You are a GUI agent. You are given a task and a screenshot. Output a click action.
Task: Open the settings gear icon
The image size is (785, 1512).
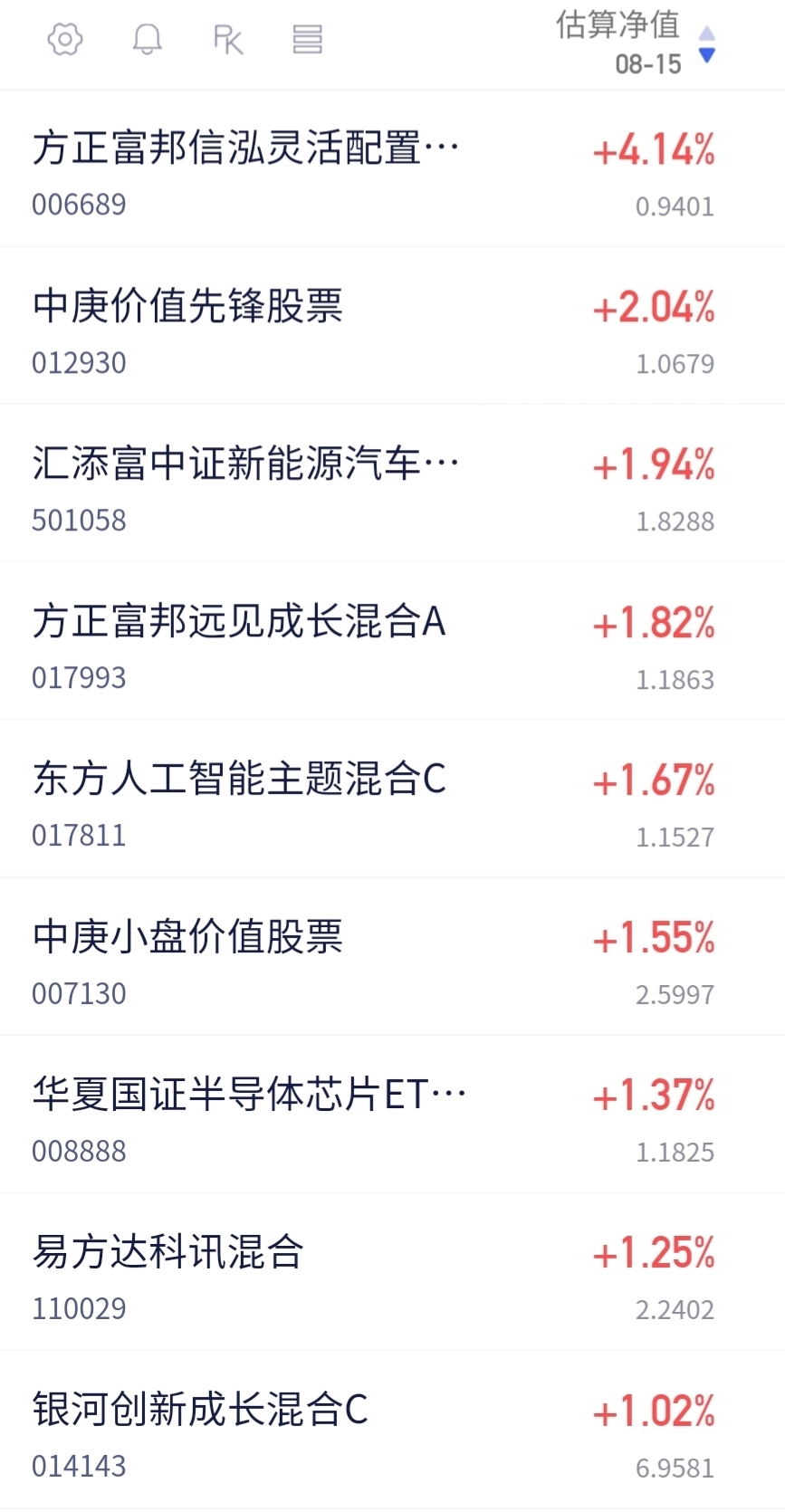click(x=65, y=39)
